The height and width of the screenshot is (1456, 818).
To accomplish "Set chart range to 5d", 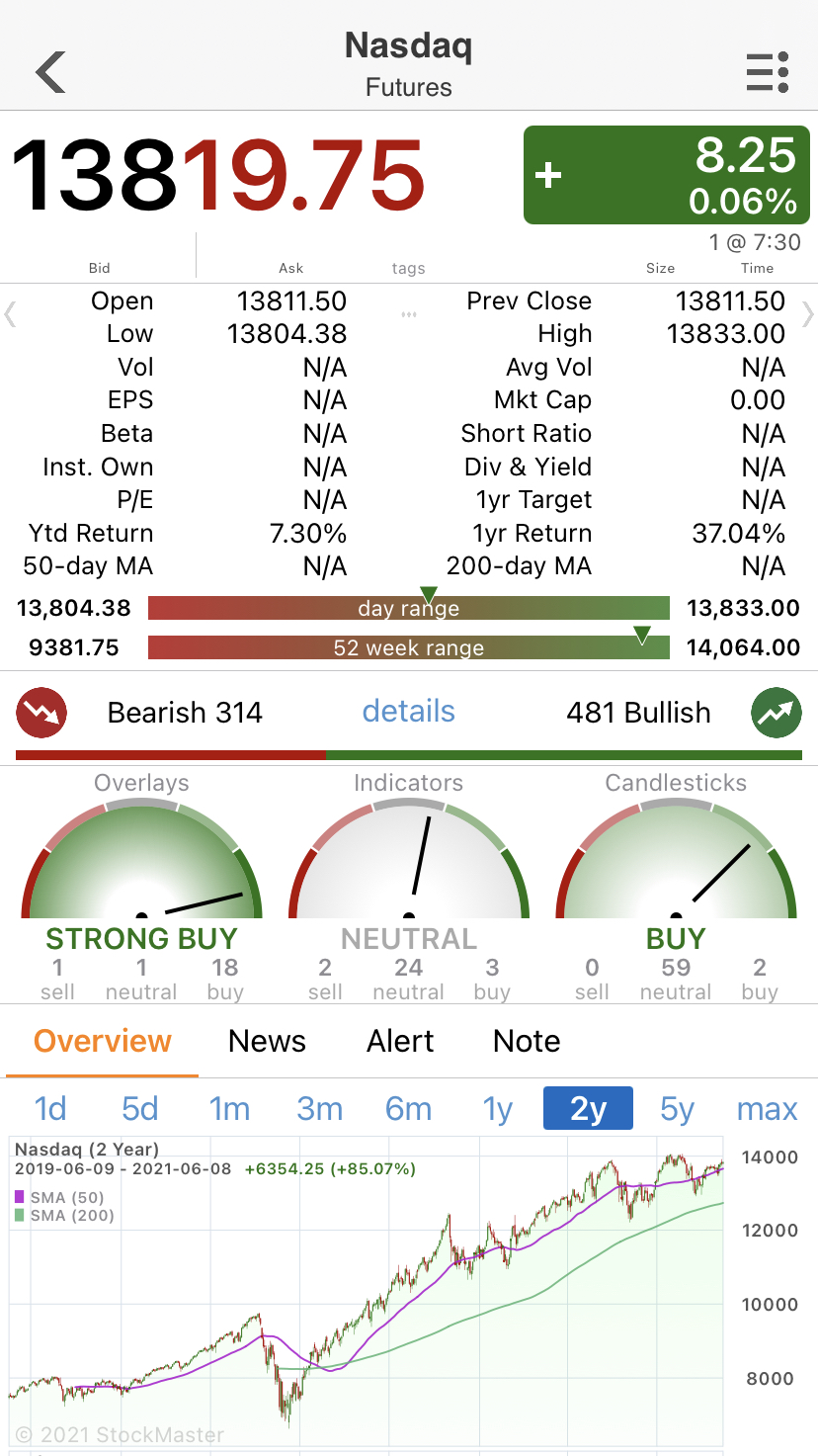I will tap(140, 1109).
